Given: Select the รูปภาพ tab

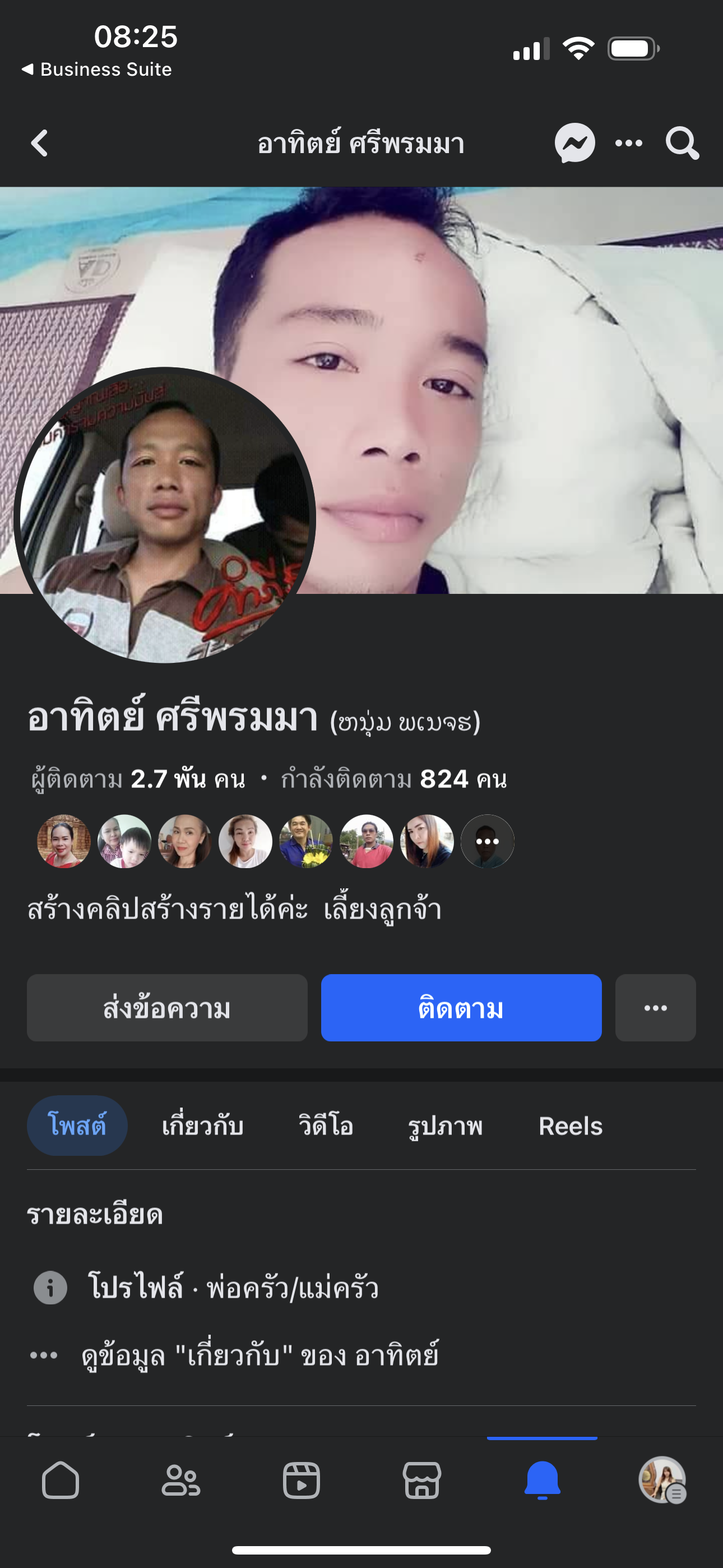Looking at the screenshot, I should click(446, 1126).
